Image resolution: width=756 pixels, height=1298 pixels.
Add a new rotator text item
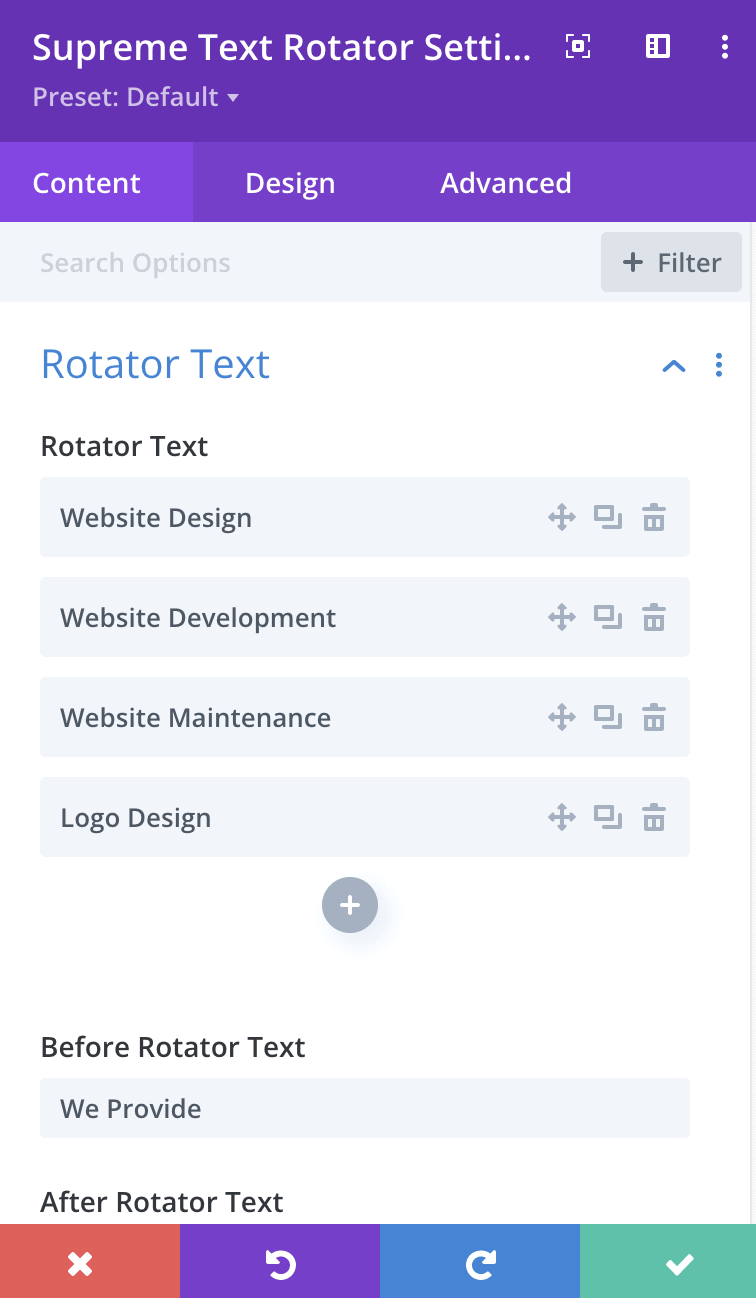[350, 905]
